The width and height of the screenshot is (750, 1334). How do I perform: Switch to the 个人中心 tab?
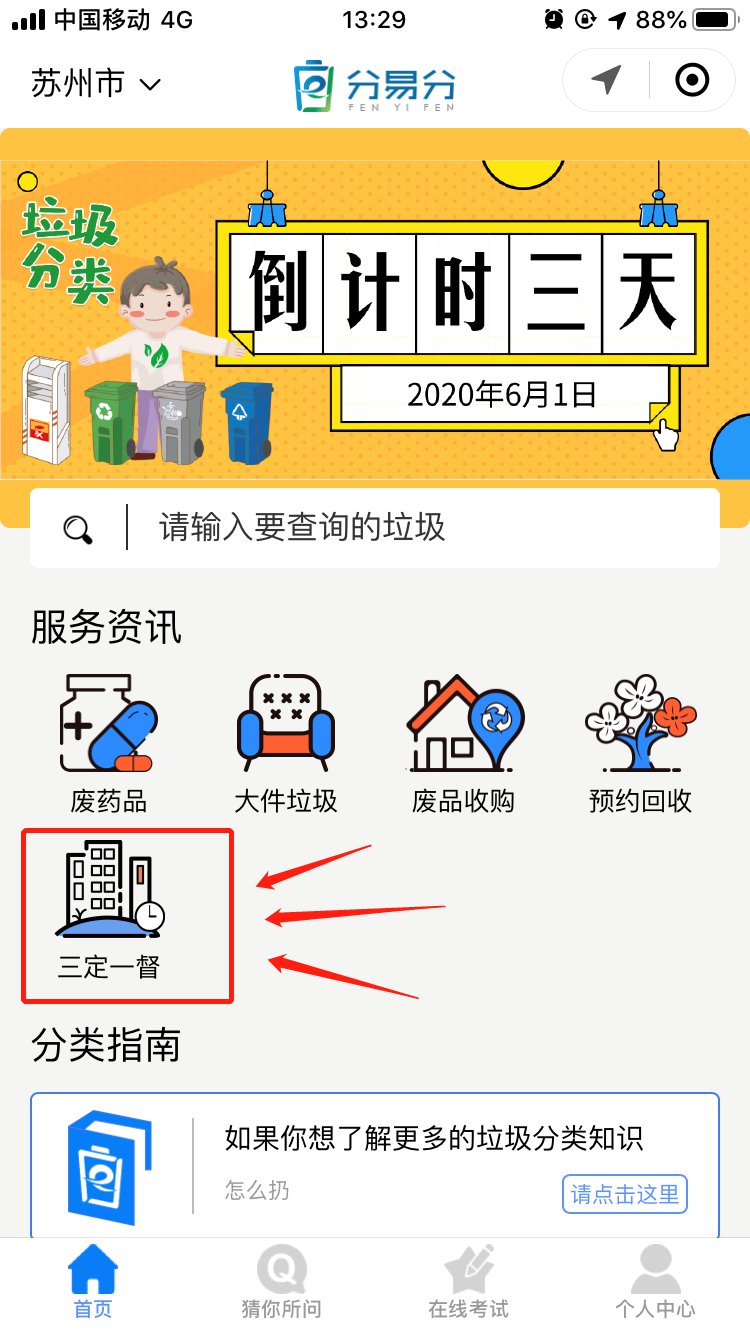[x=655, y=1285]
